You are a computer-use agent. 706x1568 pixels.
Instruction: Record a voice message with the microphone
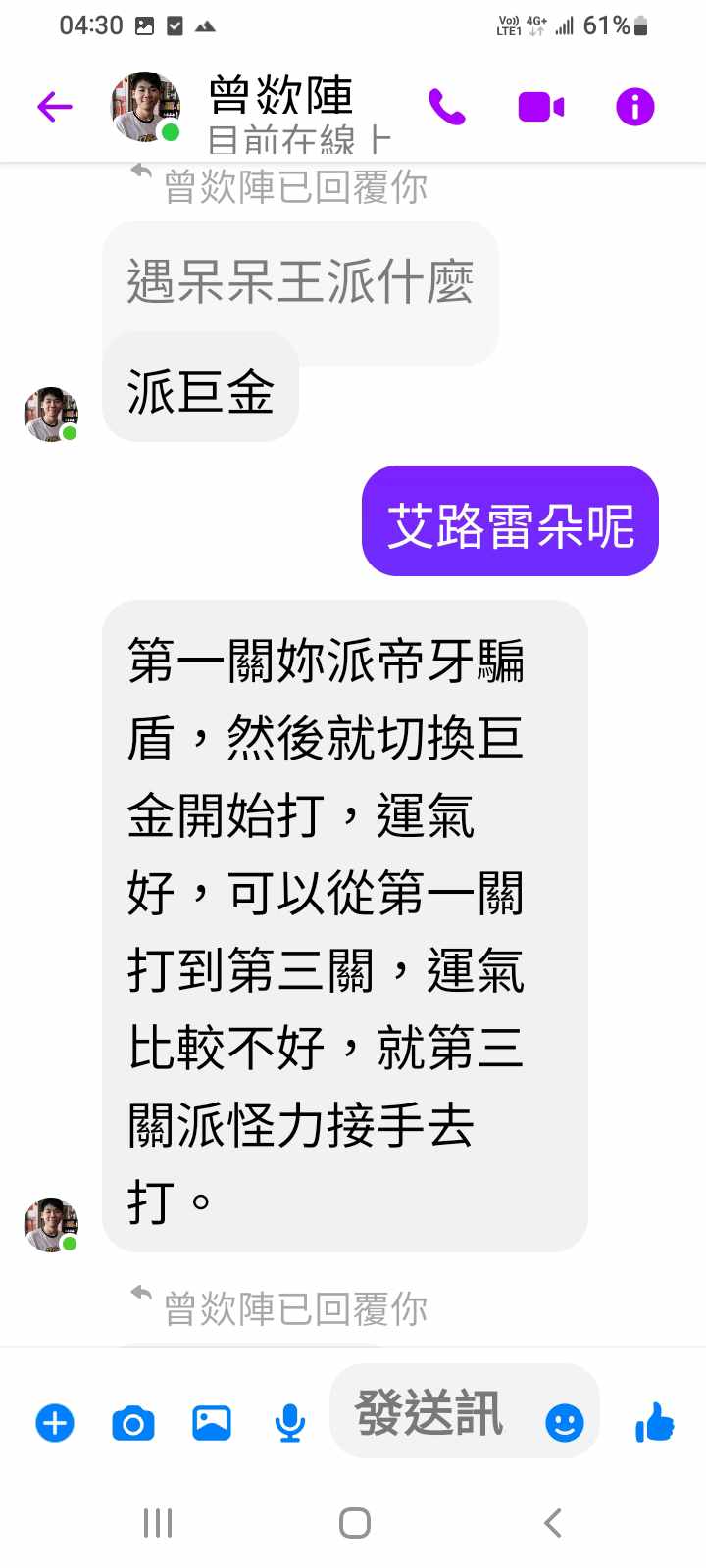click(289, 1422)
